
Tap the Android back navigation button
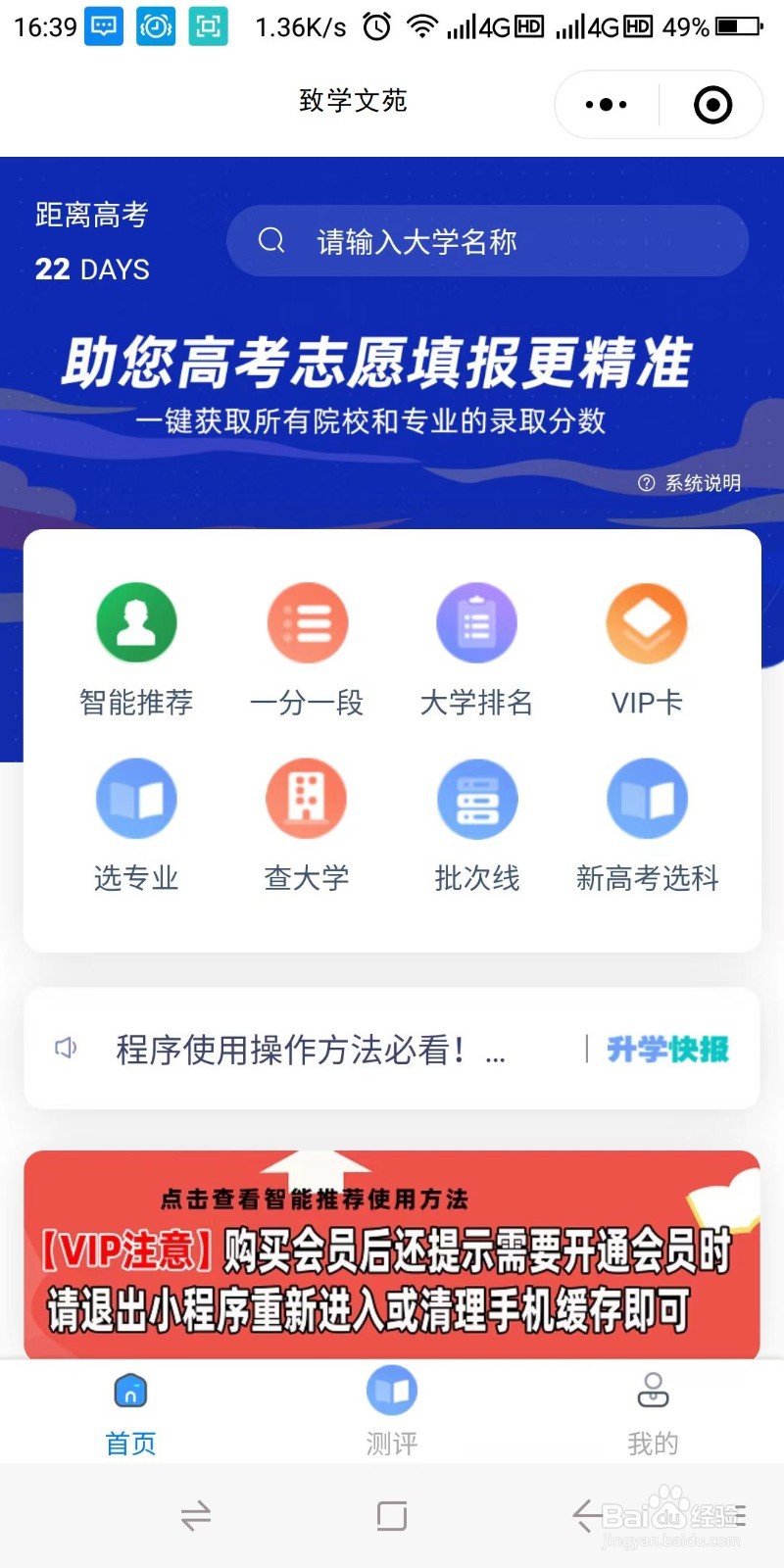tap(585, 1515)
